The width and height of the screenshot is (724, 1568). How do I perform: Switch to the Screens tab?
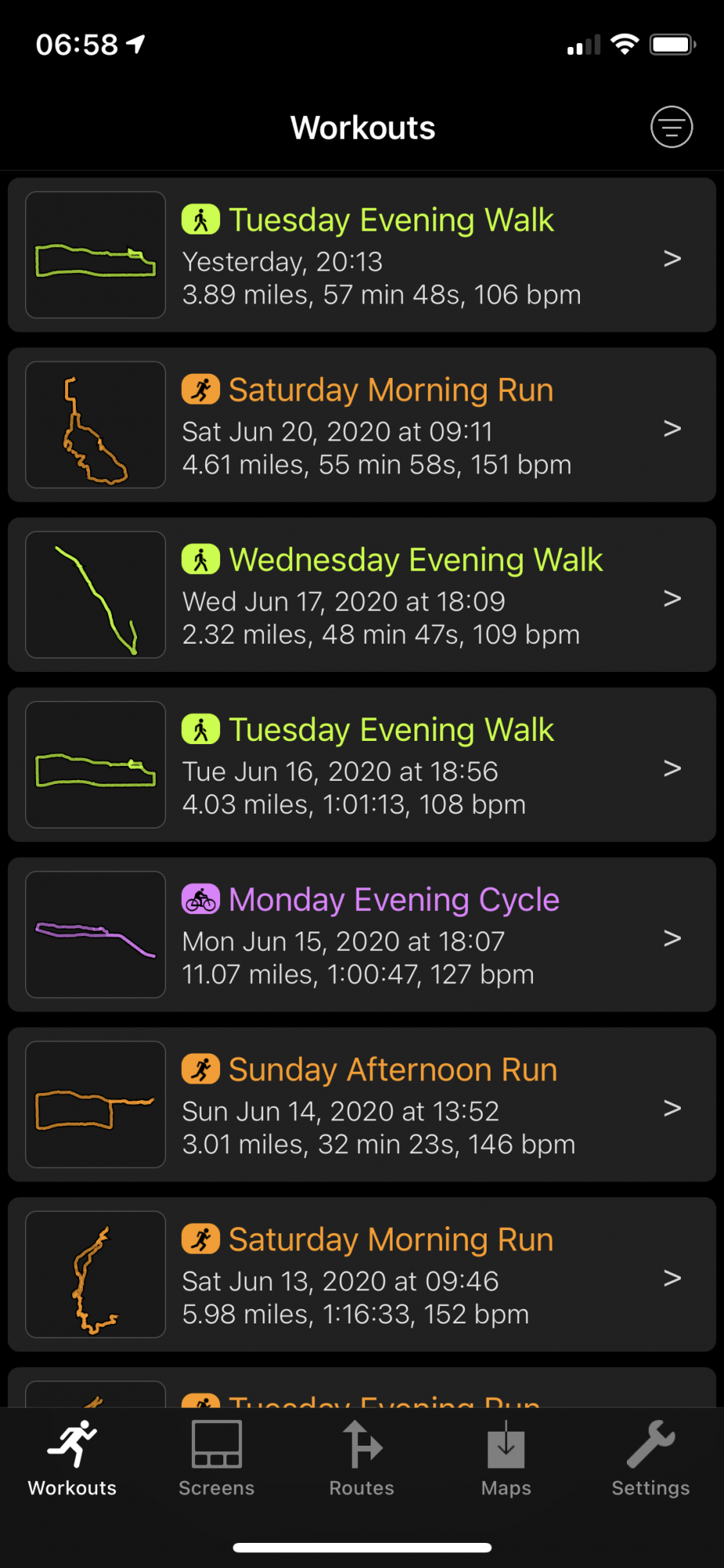pos(216,1458)
